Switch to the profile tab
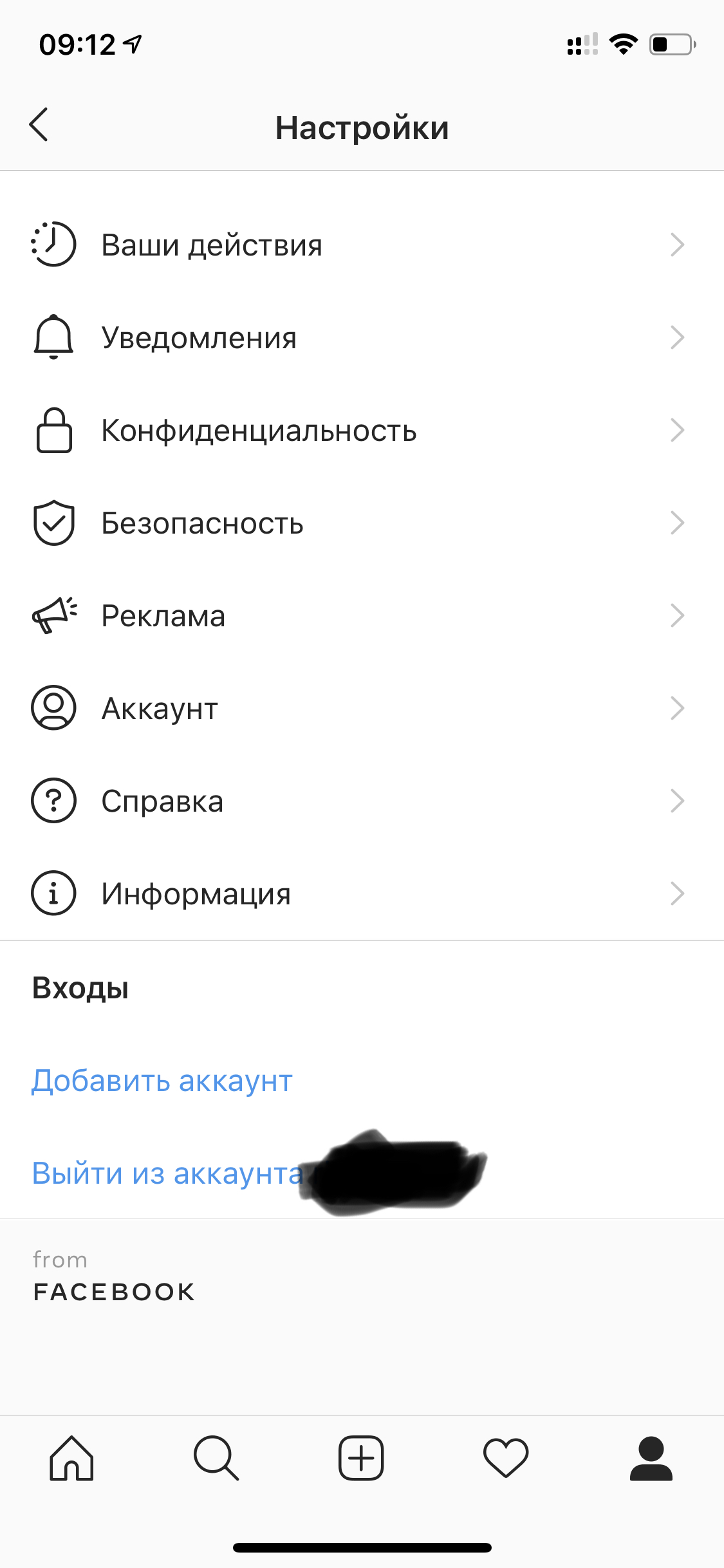Viewport: 724px width, 1568px height. pyautogui.click(x=651, y=1459)
